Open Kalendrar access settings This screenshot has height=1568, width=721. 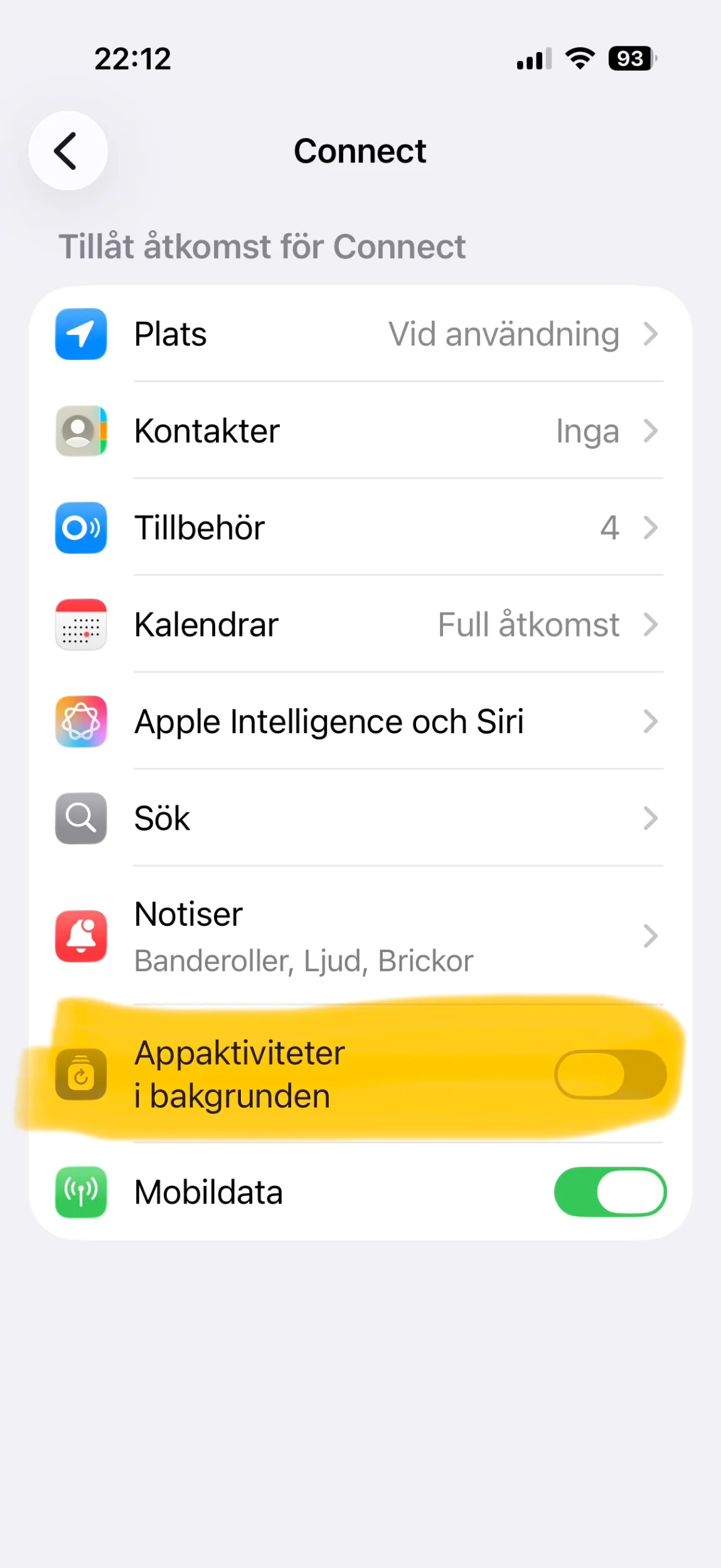(x=360, y=625)
